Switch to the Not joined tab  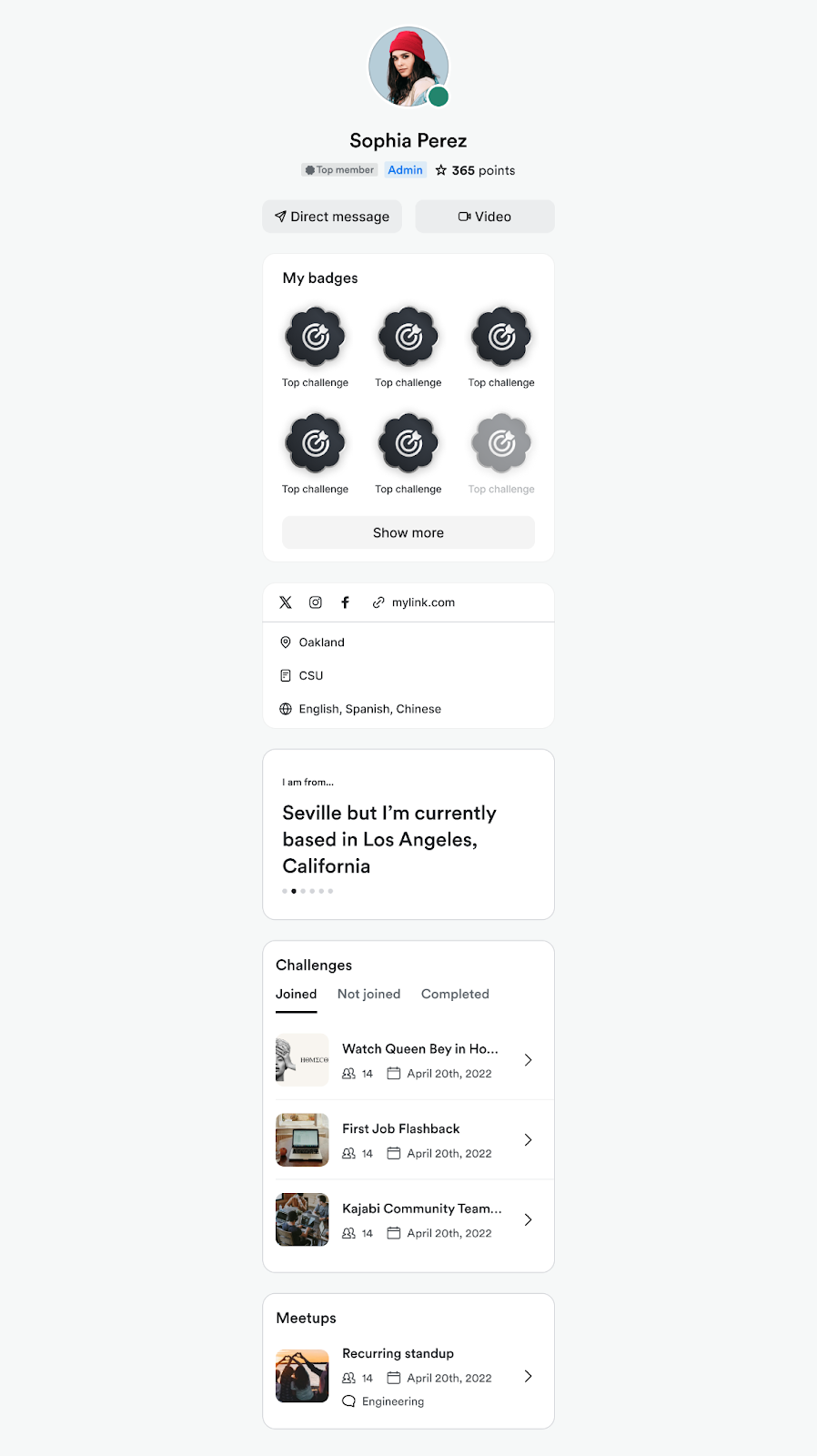tap(368, 995)
